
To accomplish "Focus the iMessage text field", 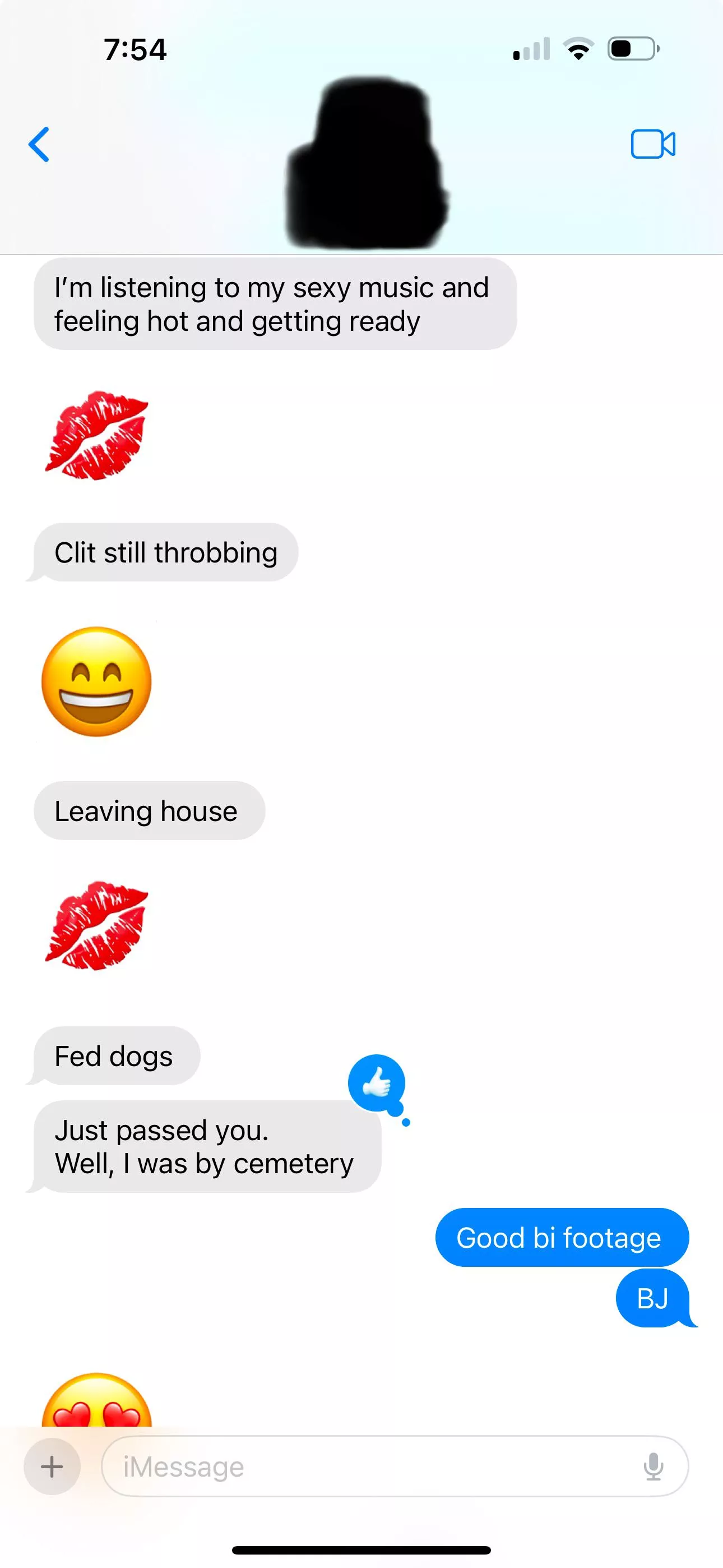I will 365,1466.
